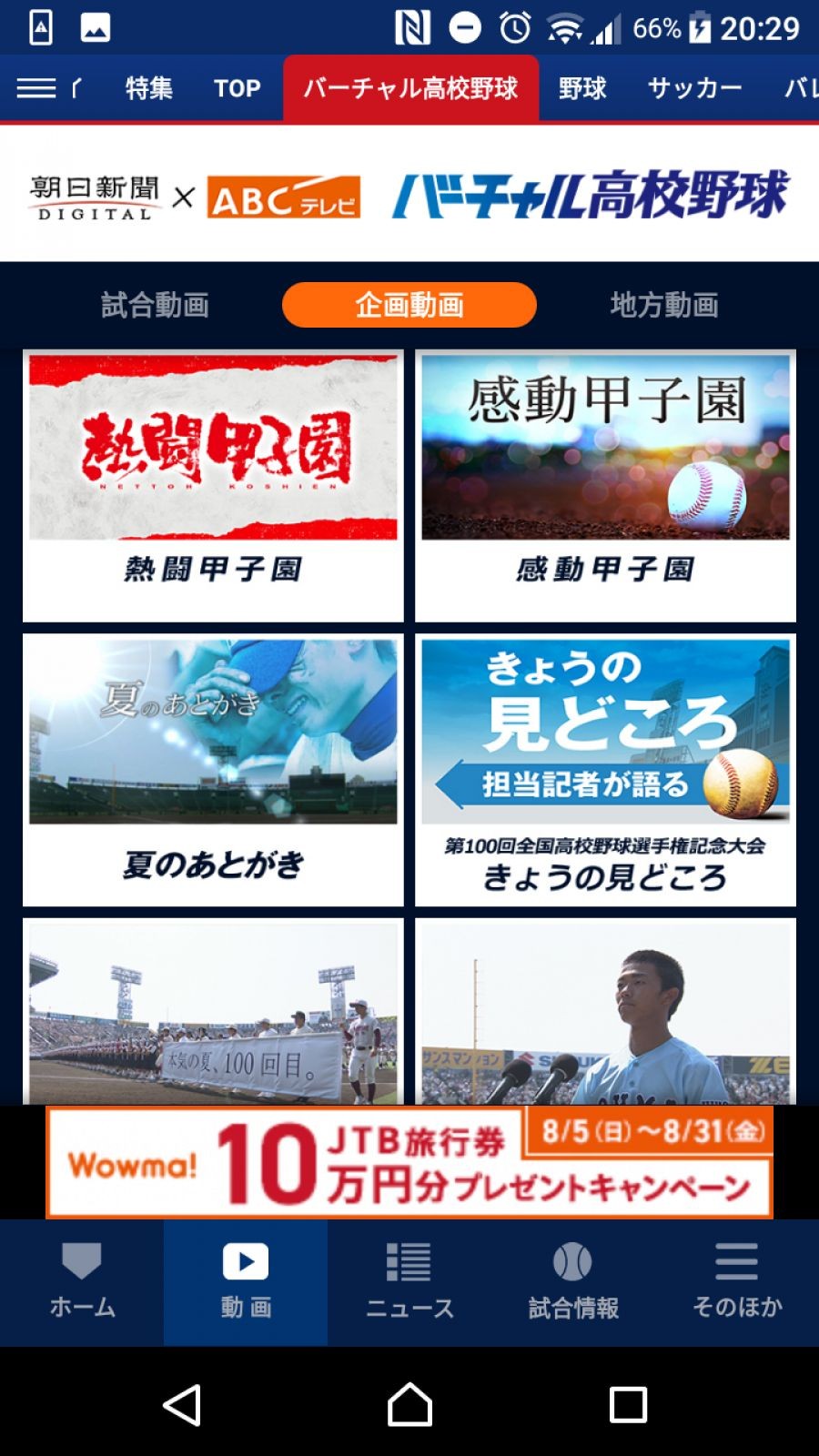Switch to the ニュース tab
Viewport: 819px width, 1456px height.
click(409, 1282)
